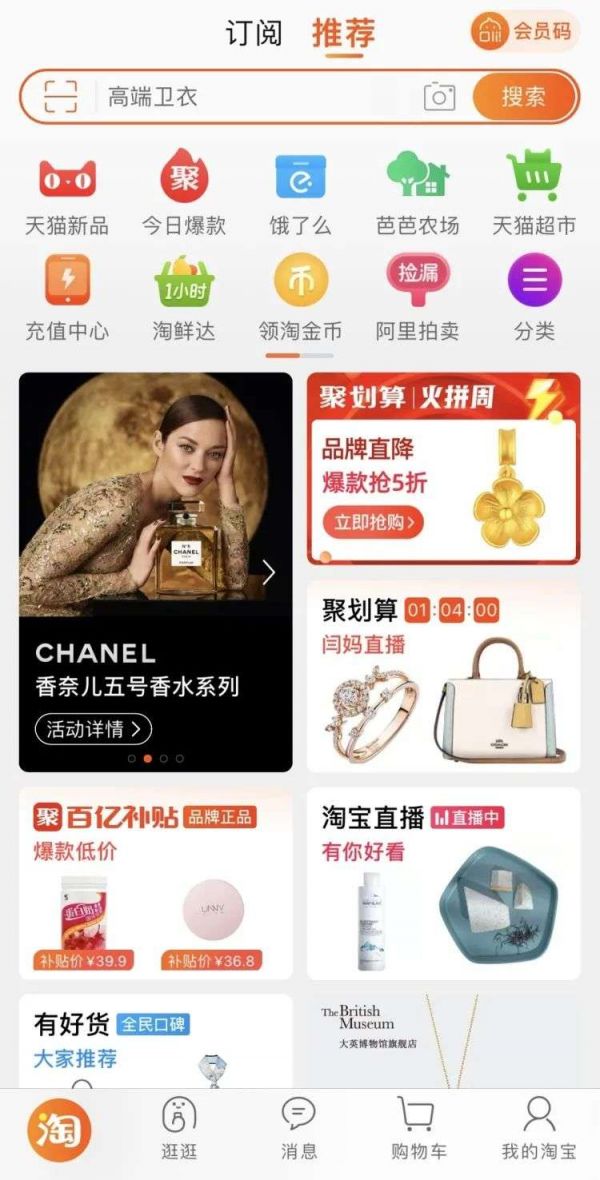This screenshot has width=600, height=1180.
Task: Open the 百亿补贴 card
Action: pyautogui.click(x=156, y=880)
